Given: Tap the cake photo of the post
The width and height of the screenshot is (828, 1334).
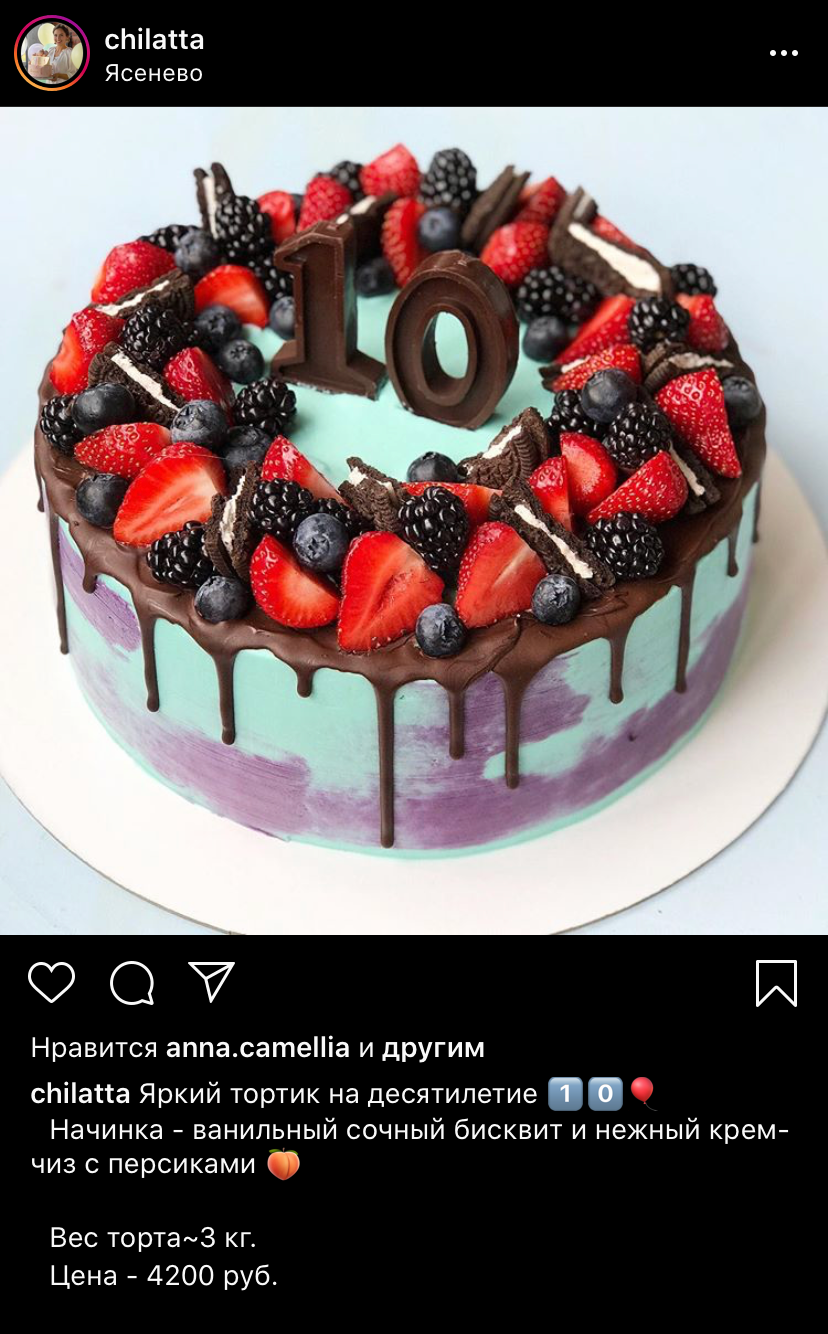Looking at the screenshot, I should click(414, 520).
